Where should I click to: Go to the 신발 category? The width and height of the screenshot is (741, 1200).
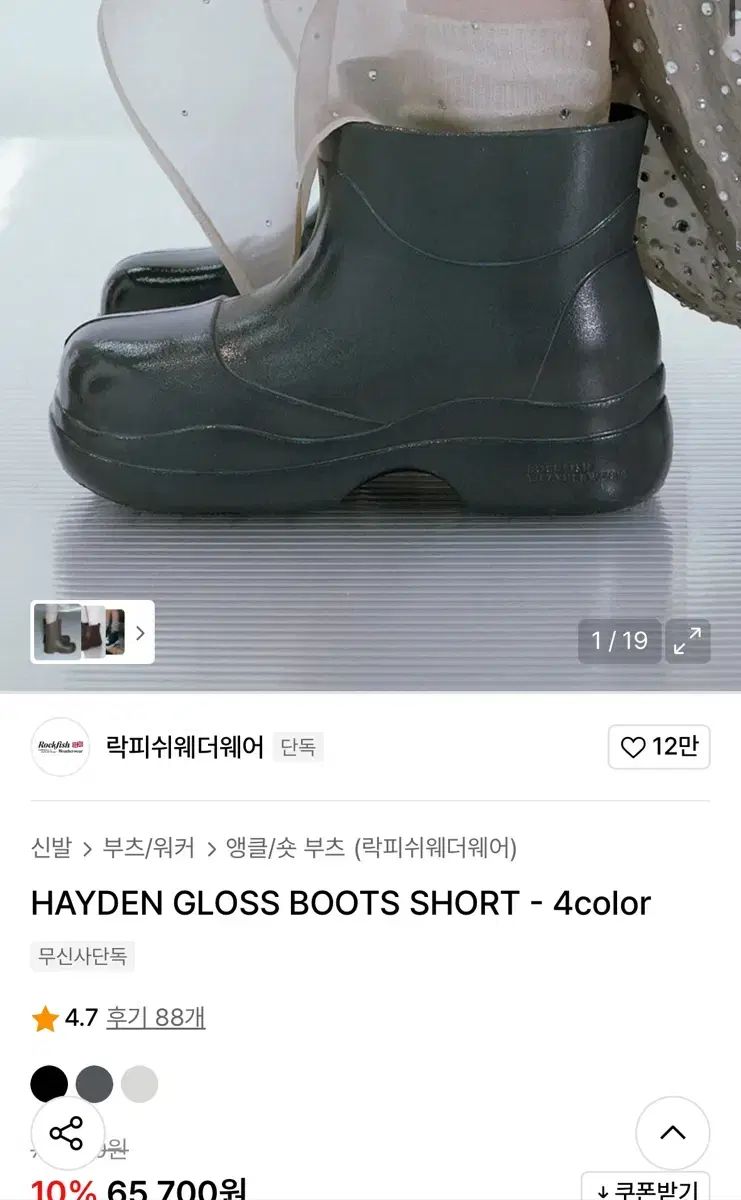coord(51,849)
